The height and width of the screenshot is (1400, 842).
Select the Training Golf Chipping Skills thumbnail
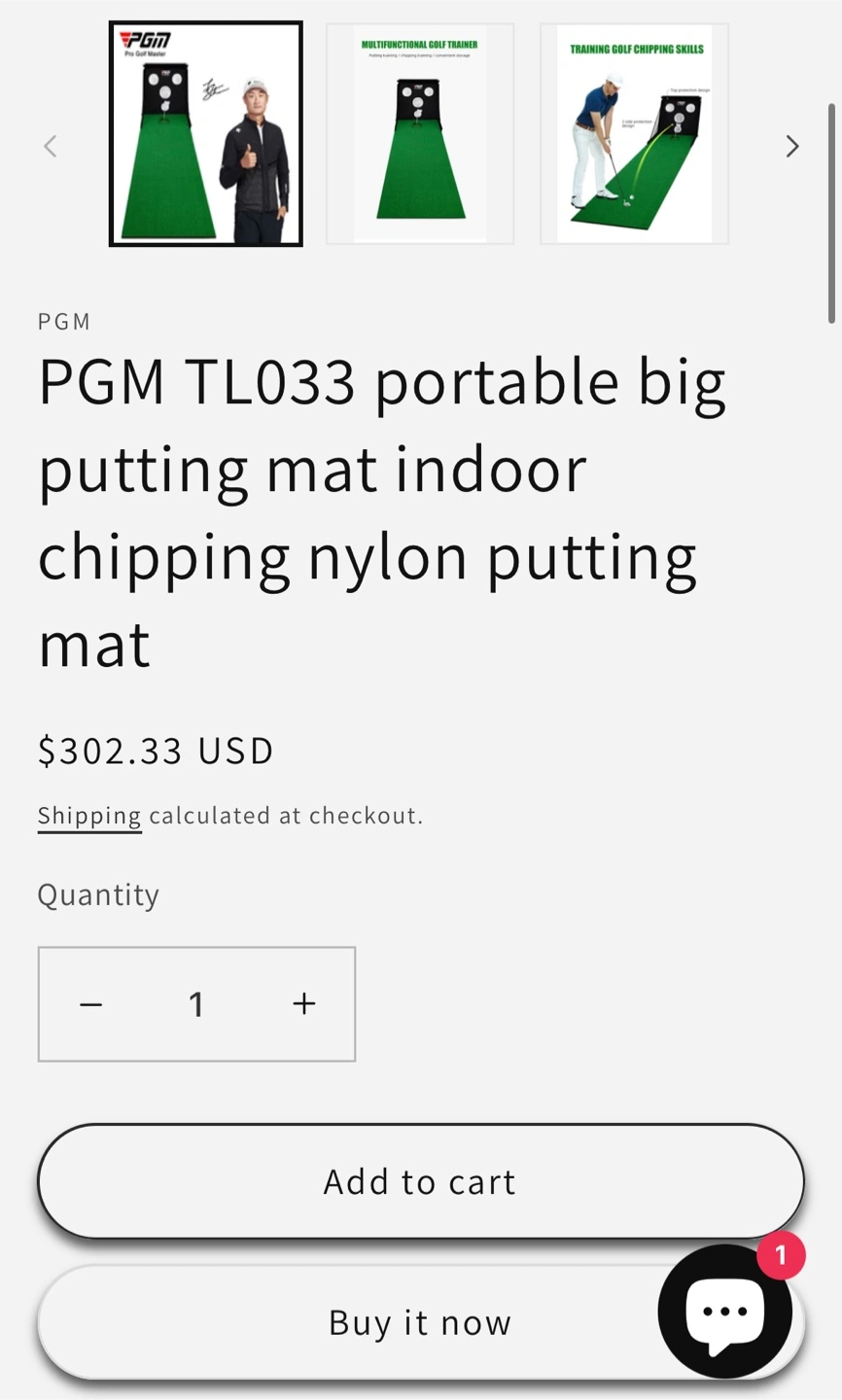[634, 134]
